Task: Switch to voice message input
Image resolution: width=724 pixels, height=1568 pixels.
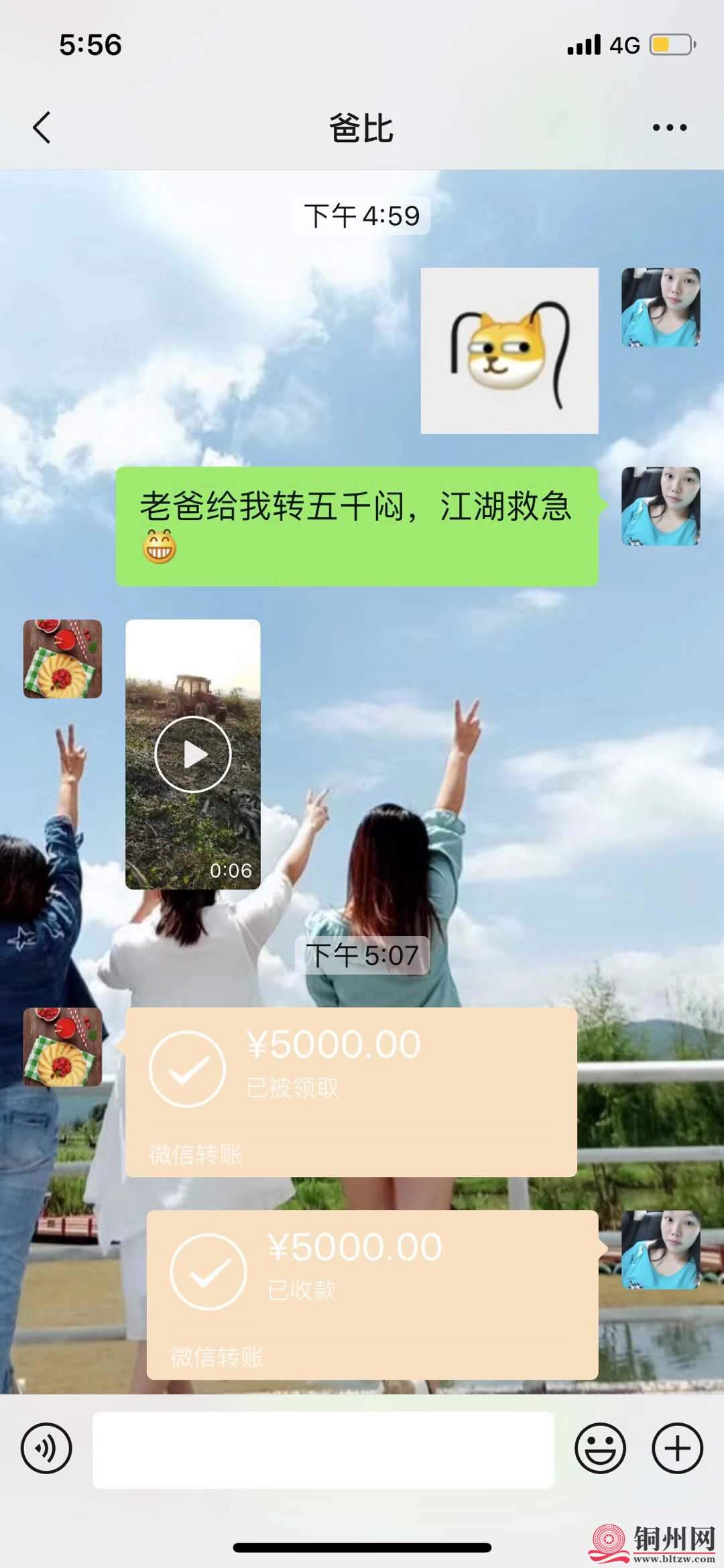Action: 46,1448
